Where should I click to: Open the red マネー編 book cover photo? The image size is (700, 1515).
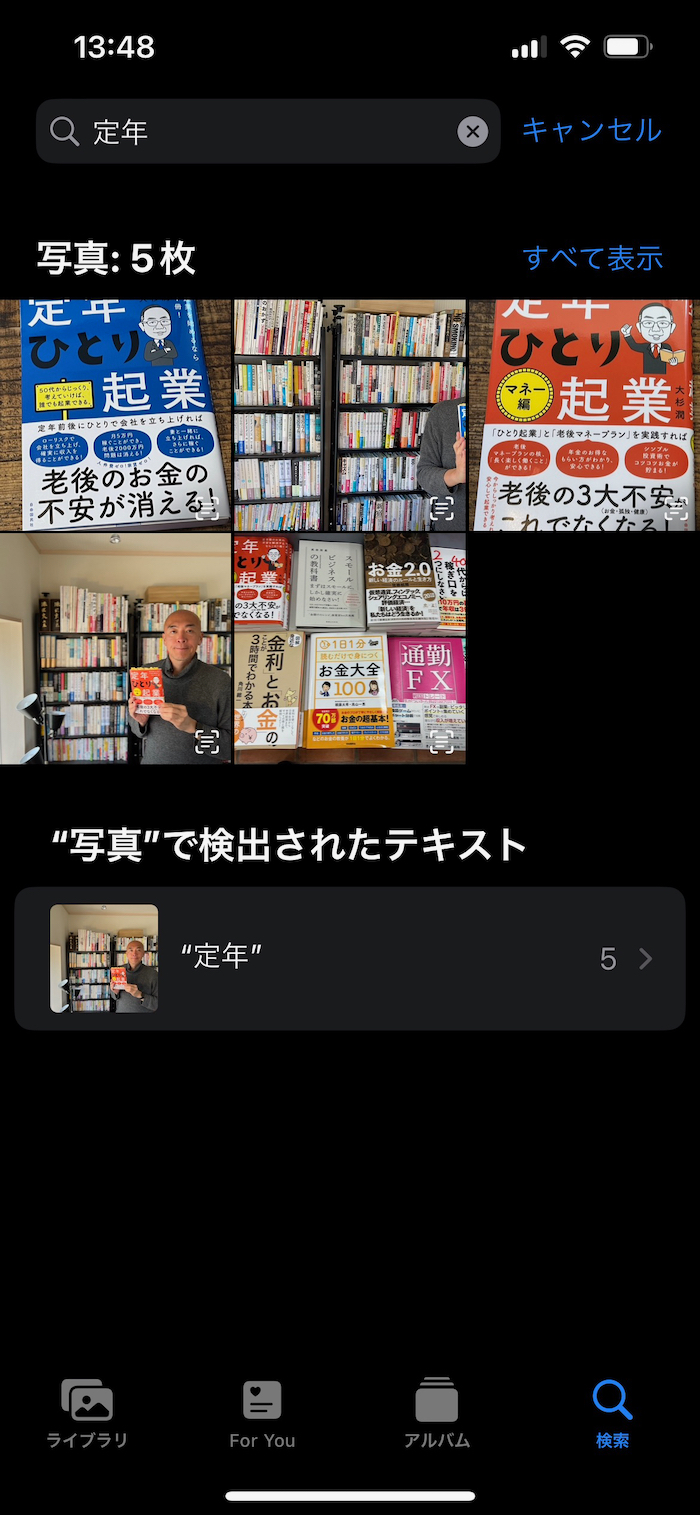[x=583, y=414]
